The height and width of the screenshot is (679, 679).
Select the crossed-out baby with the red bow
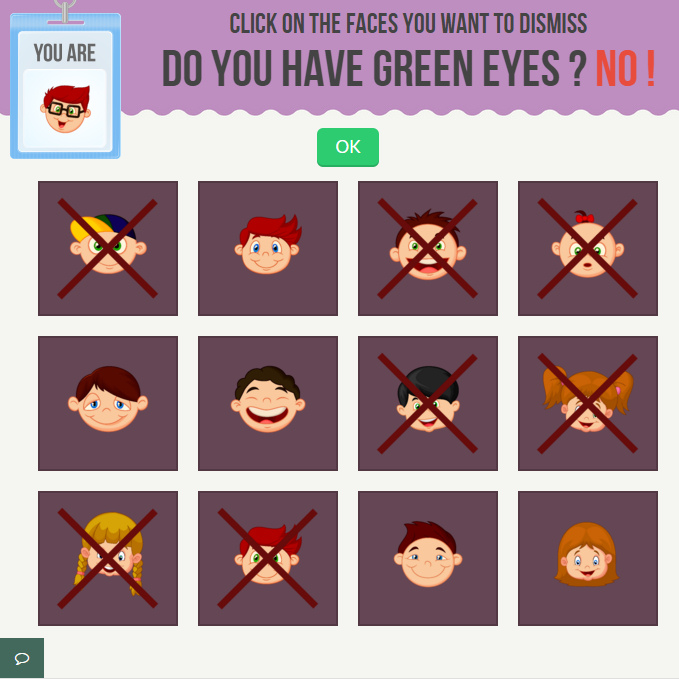pyautogui.click(x=588, y=248)
